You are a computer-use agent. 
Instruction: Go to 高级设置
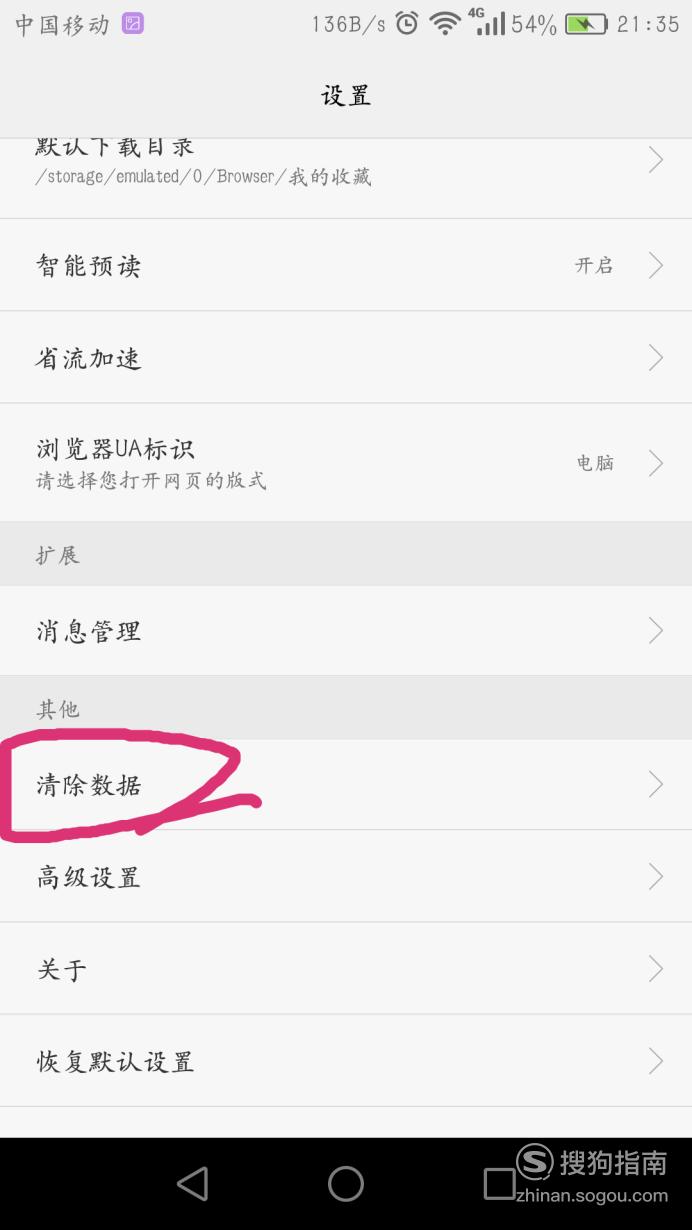click(x=346, y=877)
